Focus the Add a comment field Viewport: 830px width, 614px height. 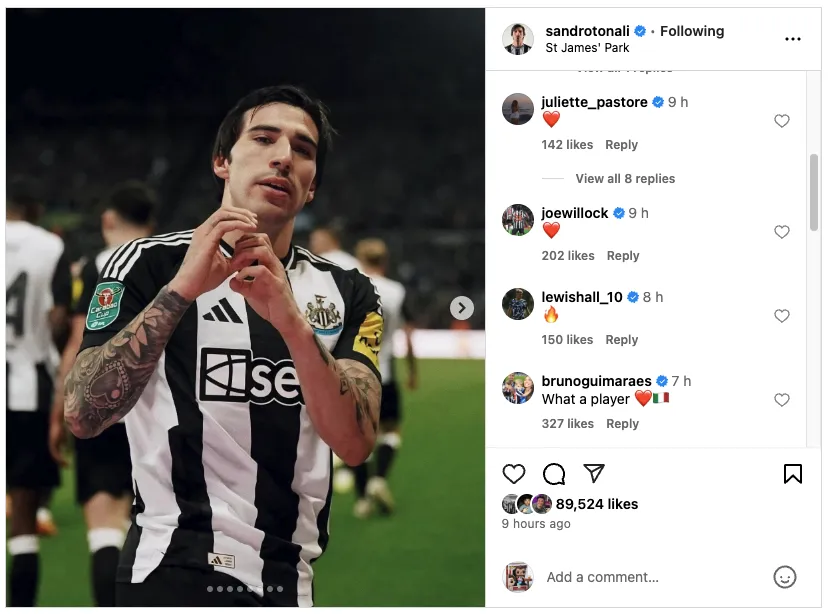(650, 577)
